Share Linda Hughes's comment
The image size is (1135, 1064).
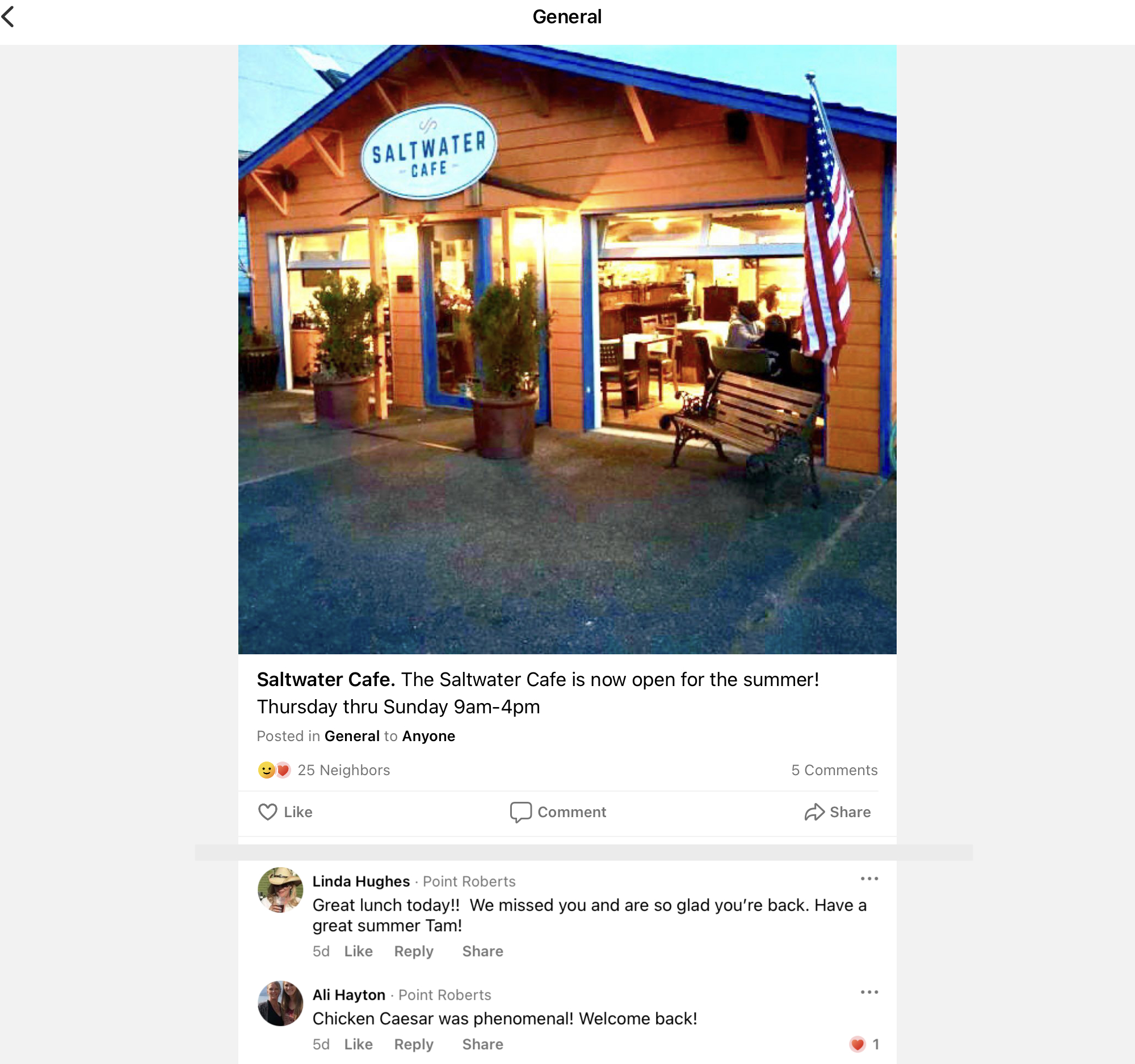(482, 951)
